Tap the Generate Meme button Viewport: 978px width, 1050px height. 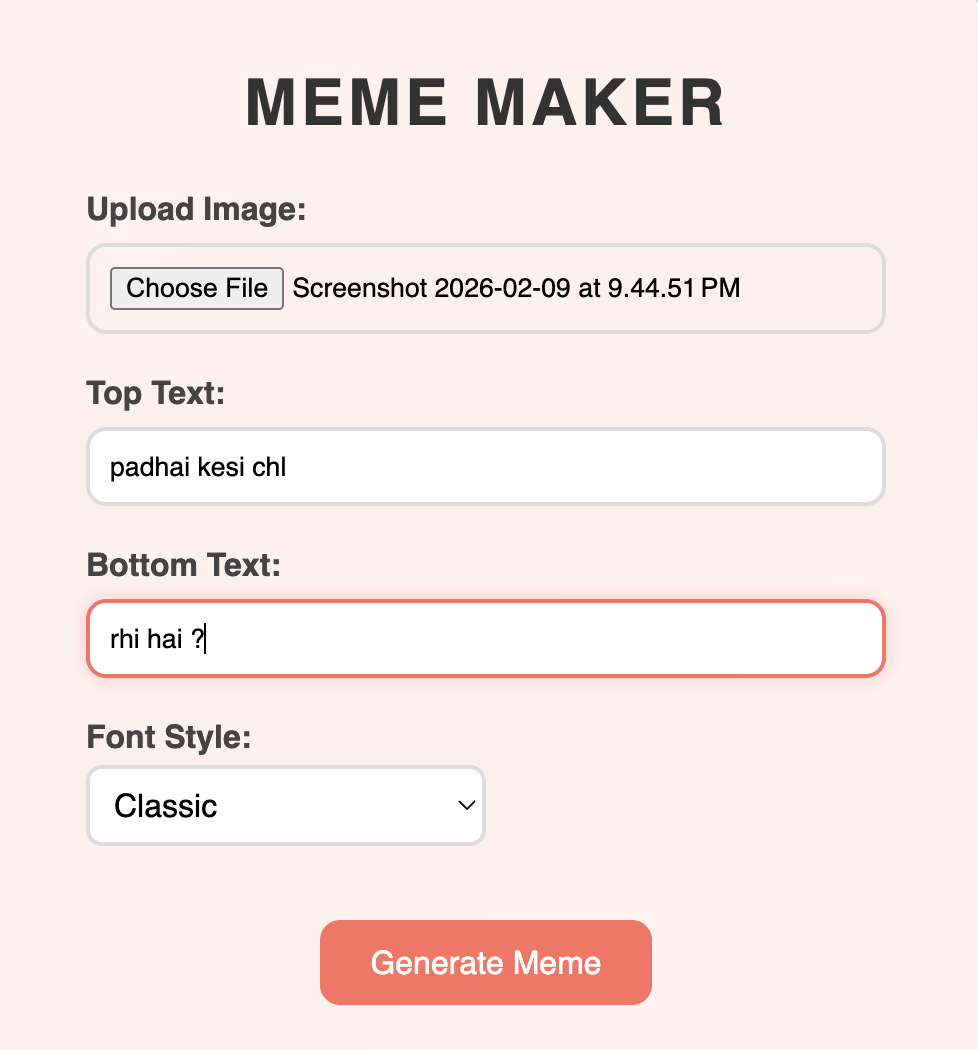tap(486, 962)
